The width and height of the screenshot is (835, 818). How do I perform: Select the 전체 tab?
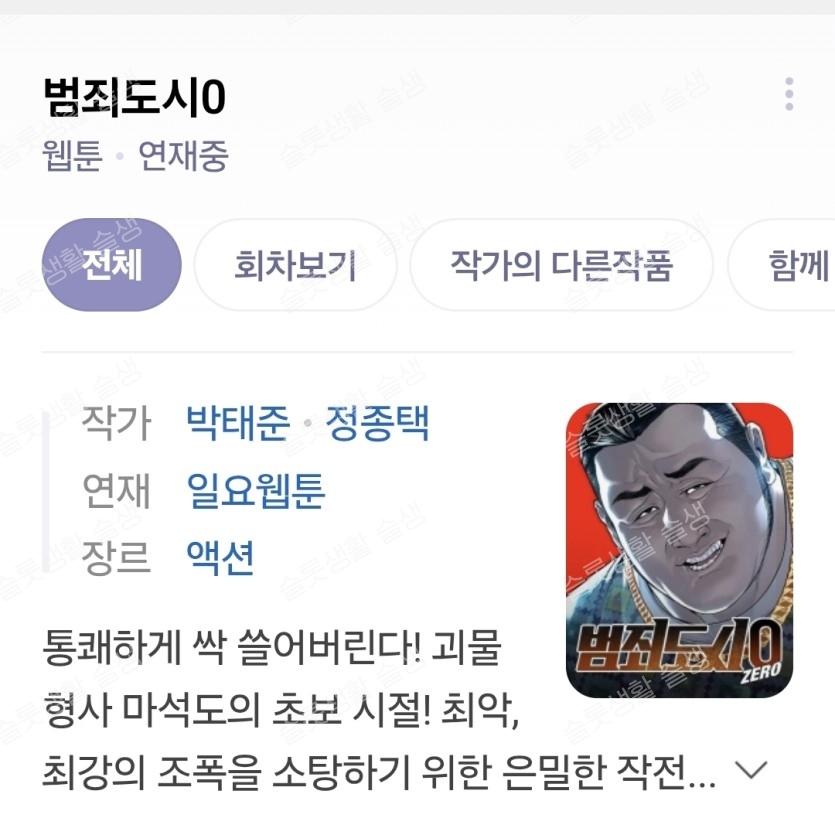[111, 265]
